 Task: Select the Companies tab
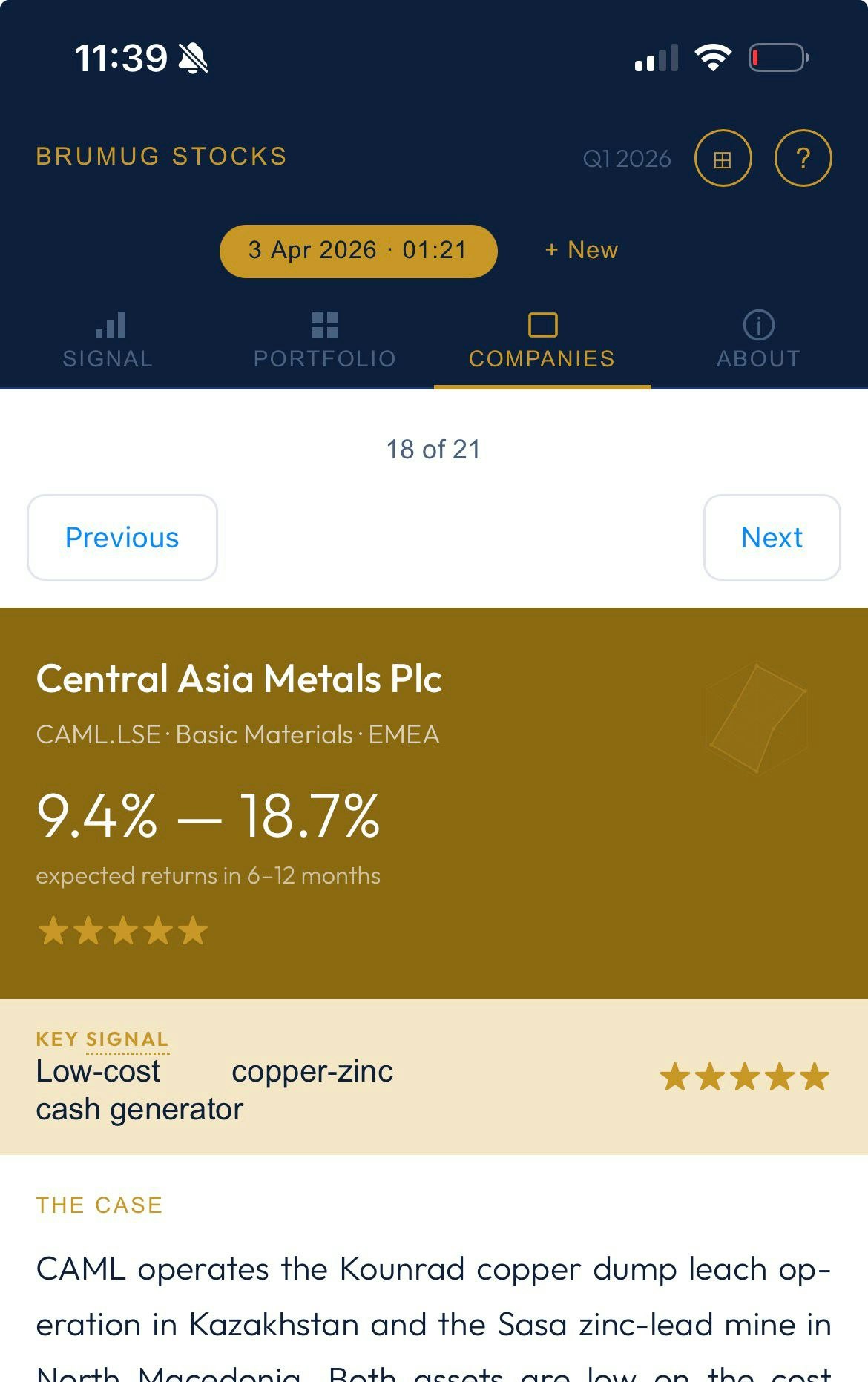coord(542,341)
